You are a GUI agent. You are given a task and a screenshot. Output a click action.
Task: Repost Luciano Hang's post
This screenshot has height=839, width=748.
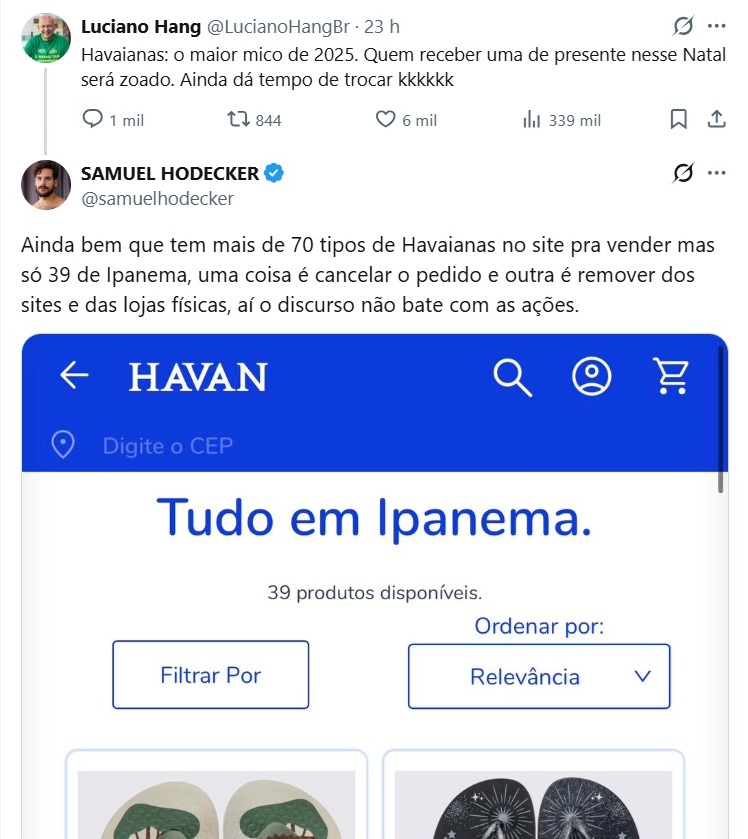238,120
